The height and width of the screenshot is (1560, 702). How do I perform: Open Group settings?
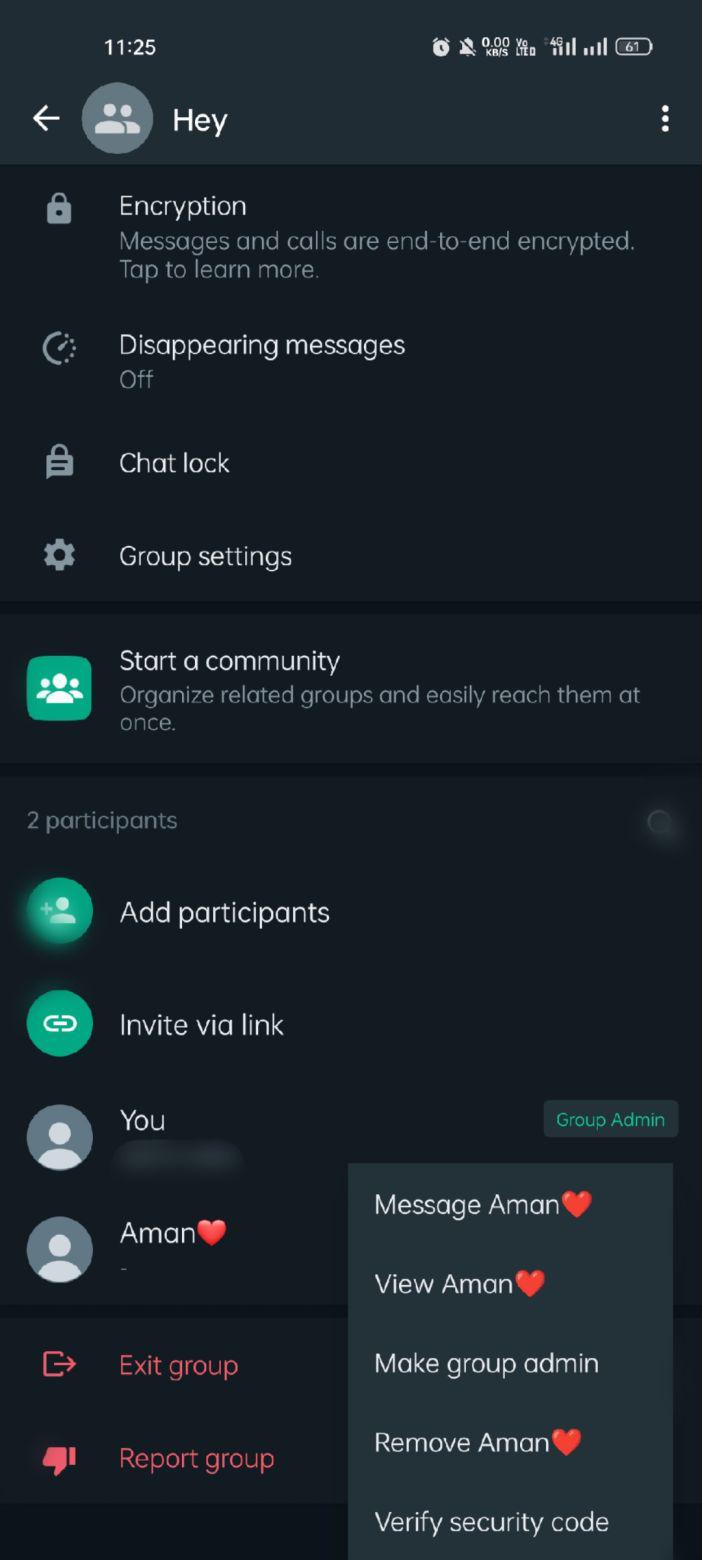coord(205,556)
